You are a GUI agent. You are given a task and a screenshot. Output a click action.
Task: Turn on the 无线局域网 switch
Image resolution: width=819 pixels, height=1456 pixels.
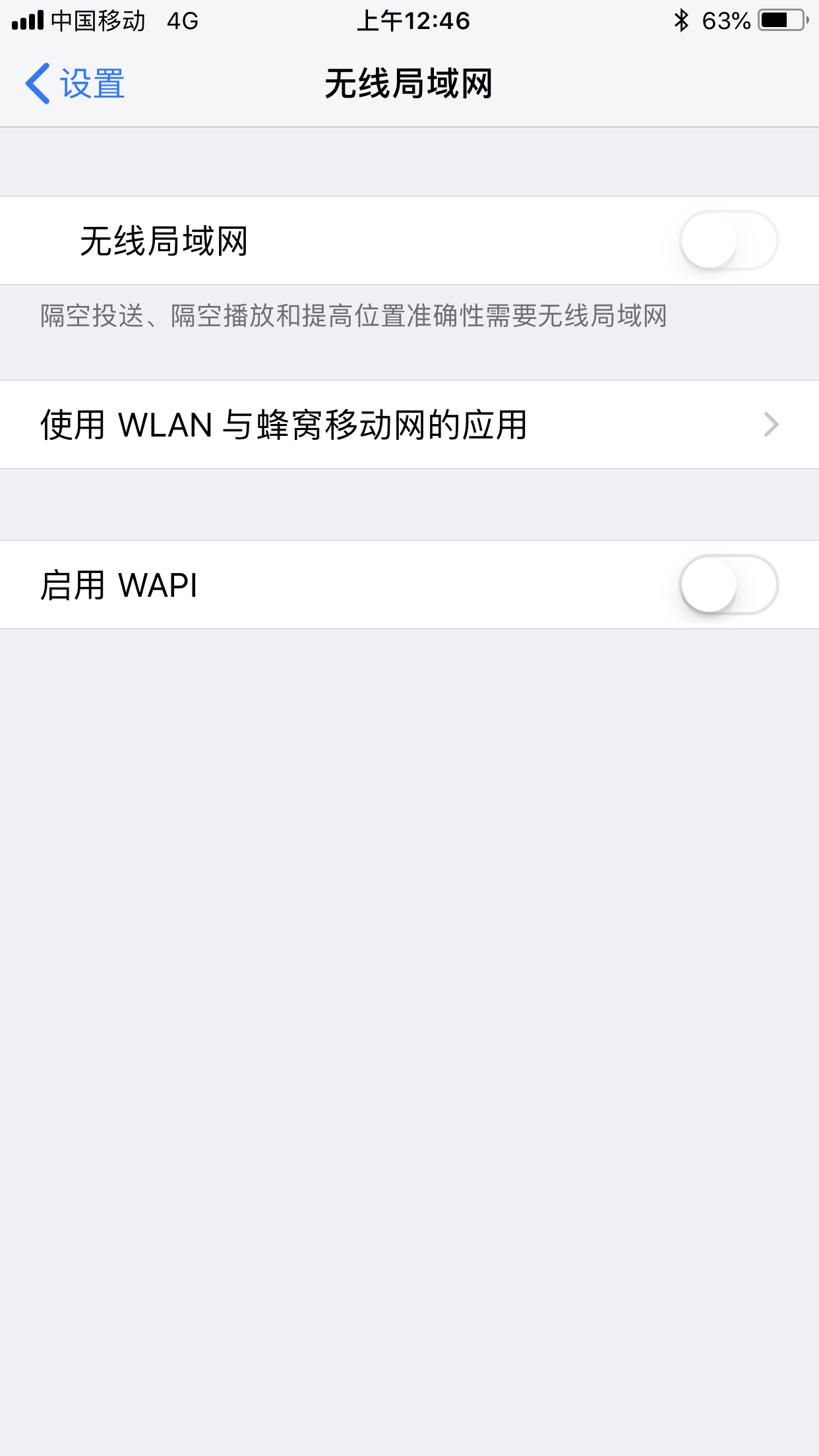[728, 241]
